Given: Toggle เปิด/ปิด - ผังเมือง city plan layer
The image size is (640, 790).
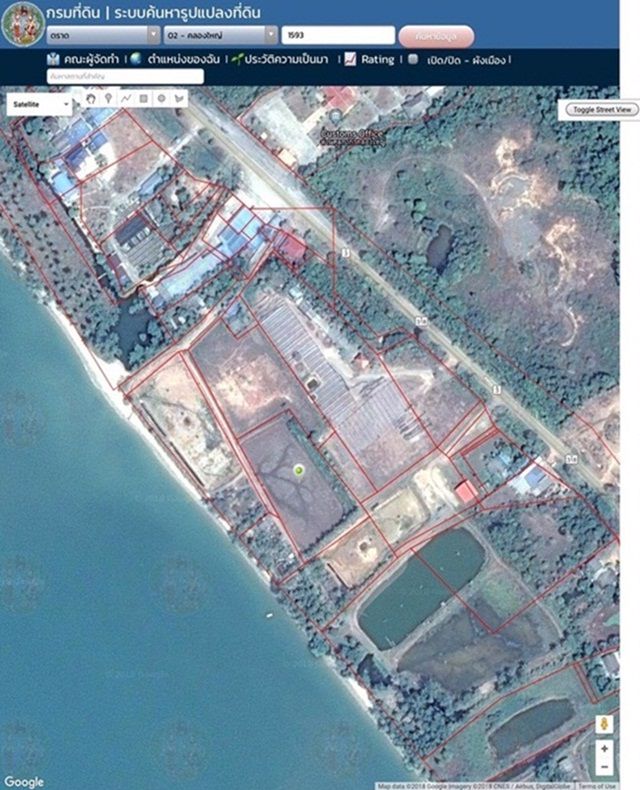Looking at the screenshot, I should click(x=463, y=60).
